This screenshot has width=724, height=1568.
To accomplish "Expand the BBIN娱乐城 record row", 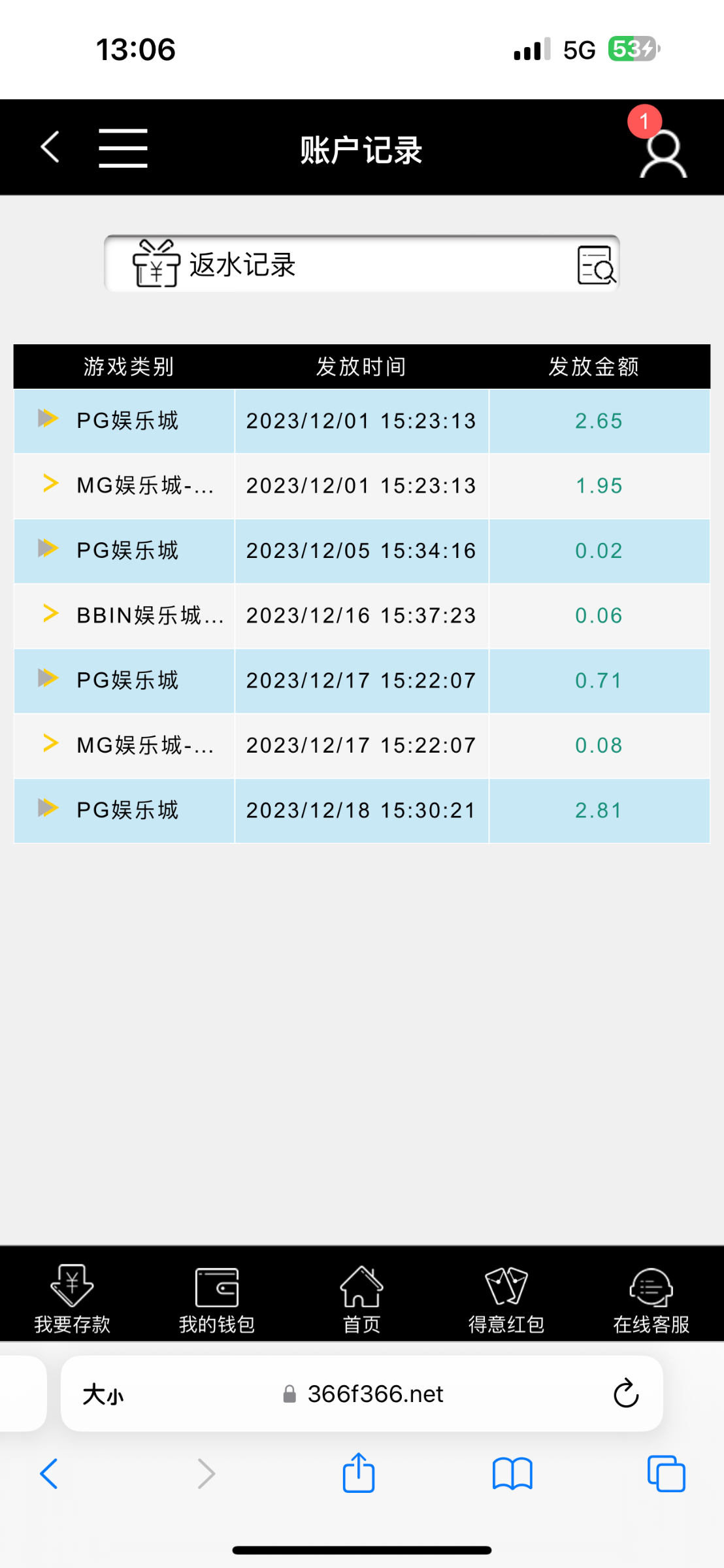I will (48, 615).
